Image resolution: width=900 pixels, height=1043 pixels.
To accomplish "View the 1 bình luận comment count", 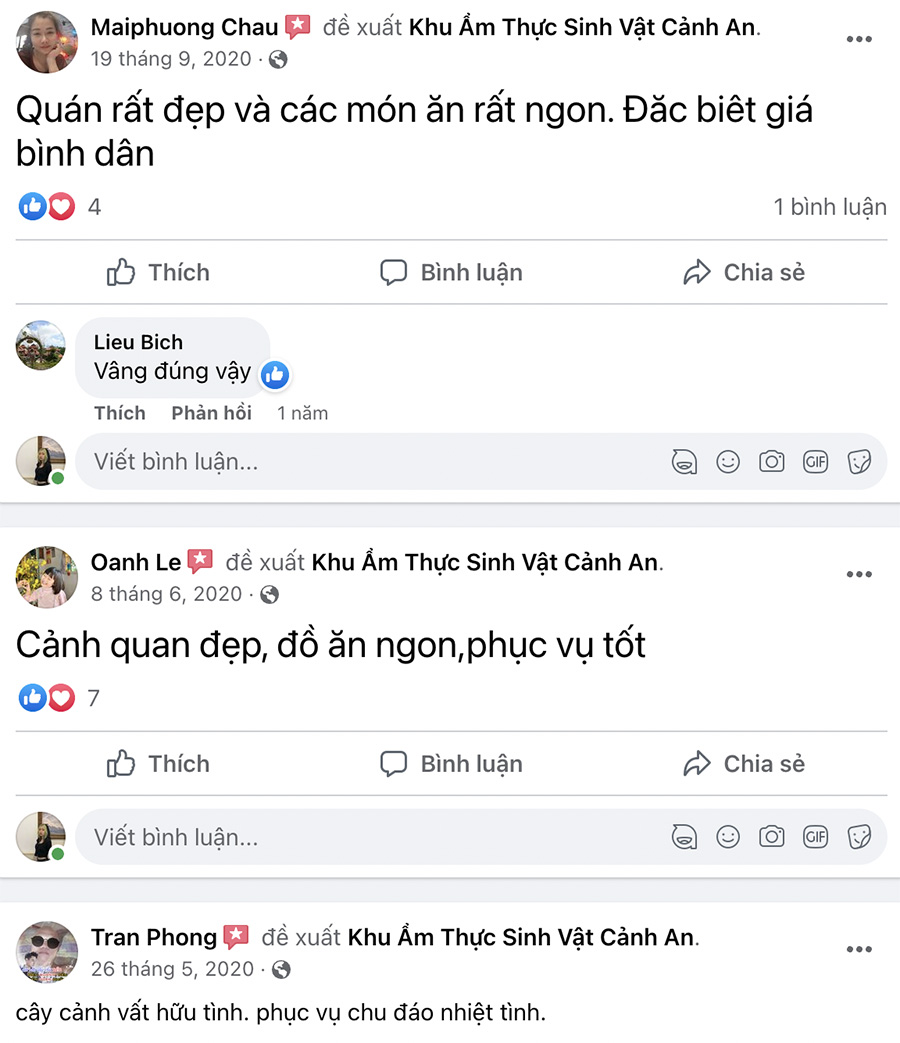I will pos(829,207).
